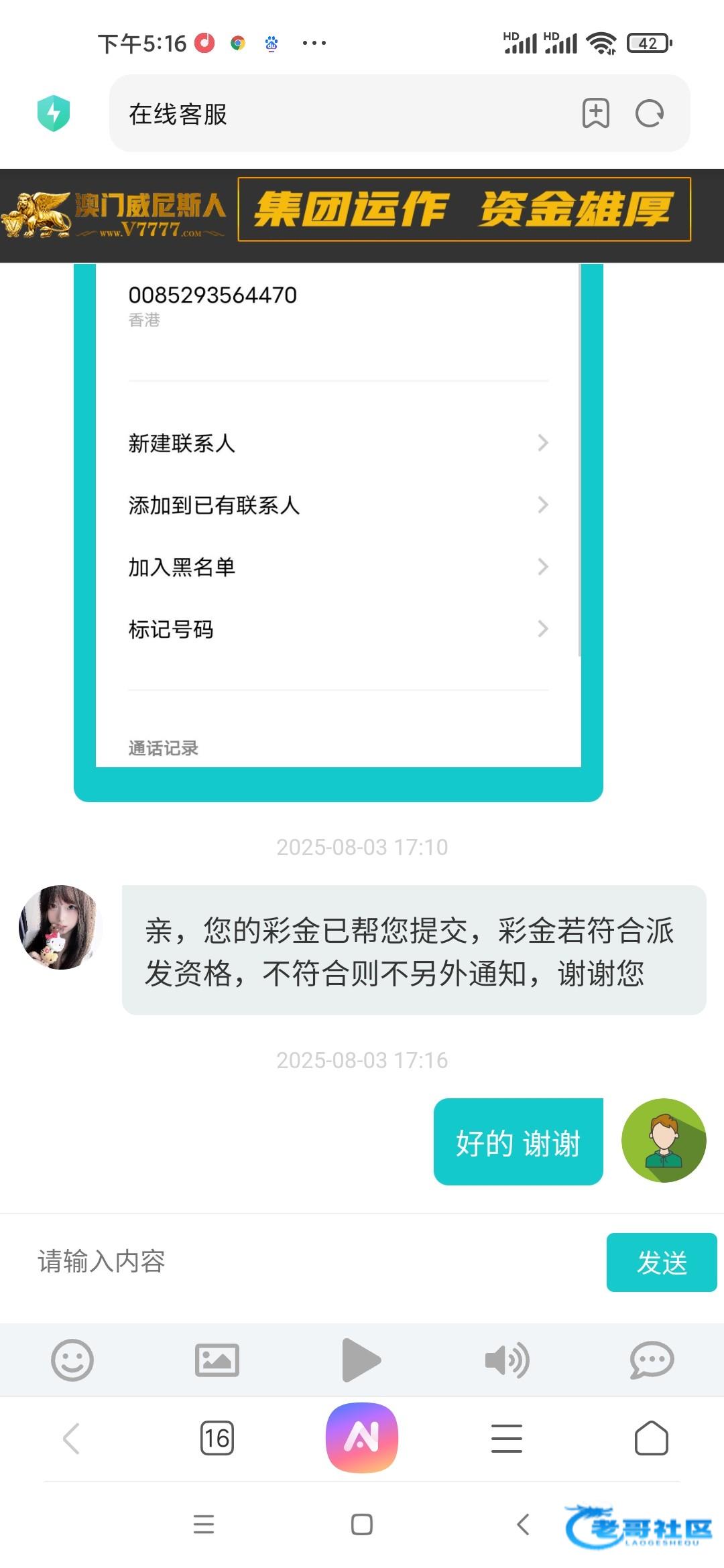Image resolution: width=724 pixels, height=1568 pixels.
Task: Tap the system home square button
Action: 362,1524
